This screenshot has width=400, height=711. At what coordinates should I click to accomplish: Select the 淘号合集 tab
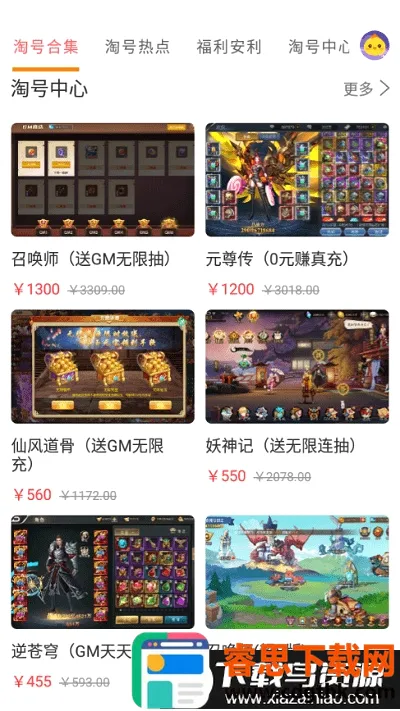46,46
